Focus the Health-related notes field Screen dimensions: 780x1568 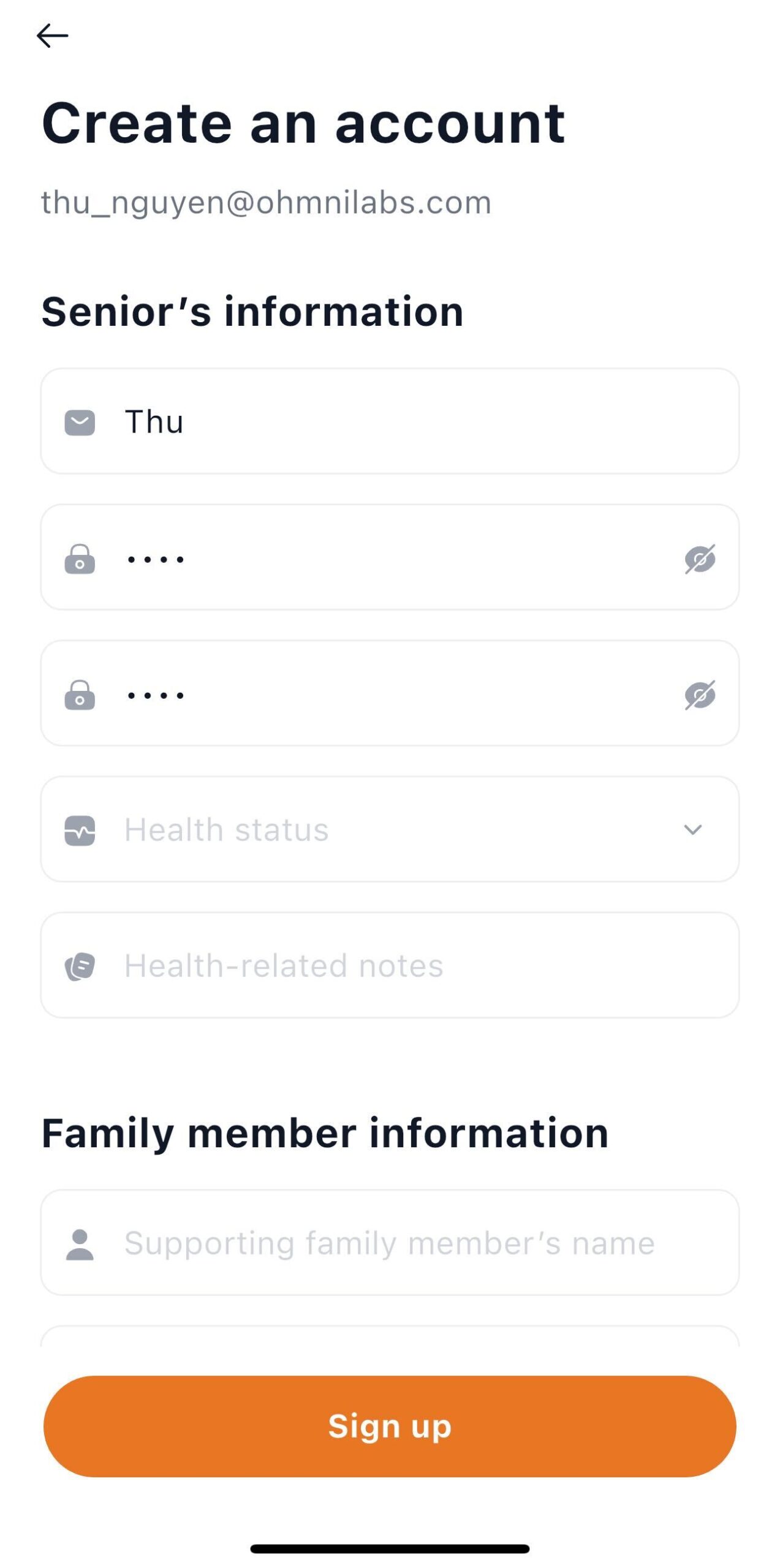click(390, 966)
